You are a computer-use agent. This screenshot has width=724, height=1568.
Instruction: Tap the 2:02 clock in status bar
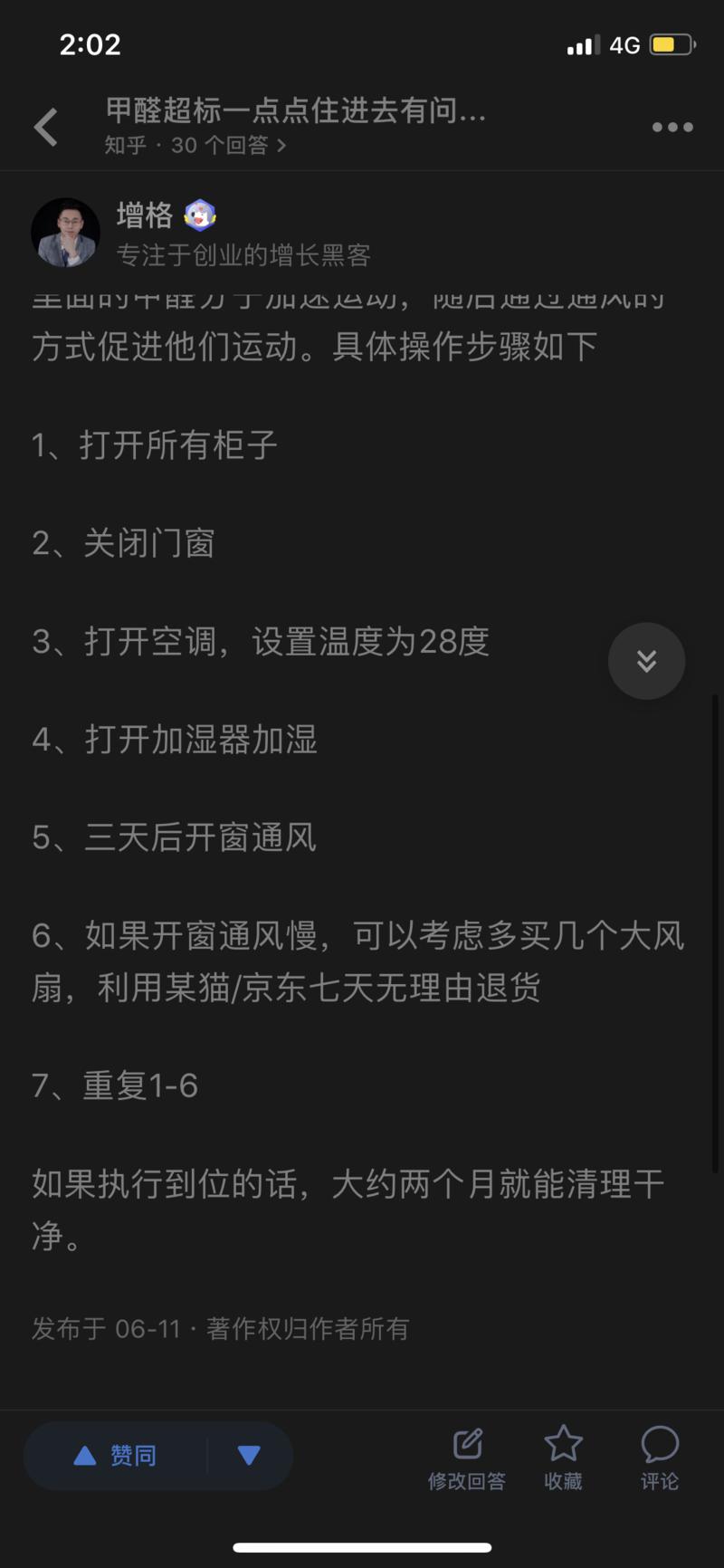pos(89,43)
